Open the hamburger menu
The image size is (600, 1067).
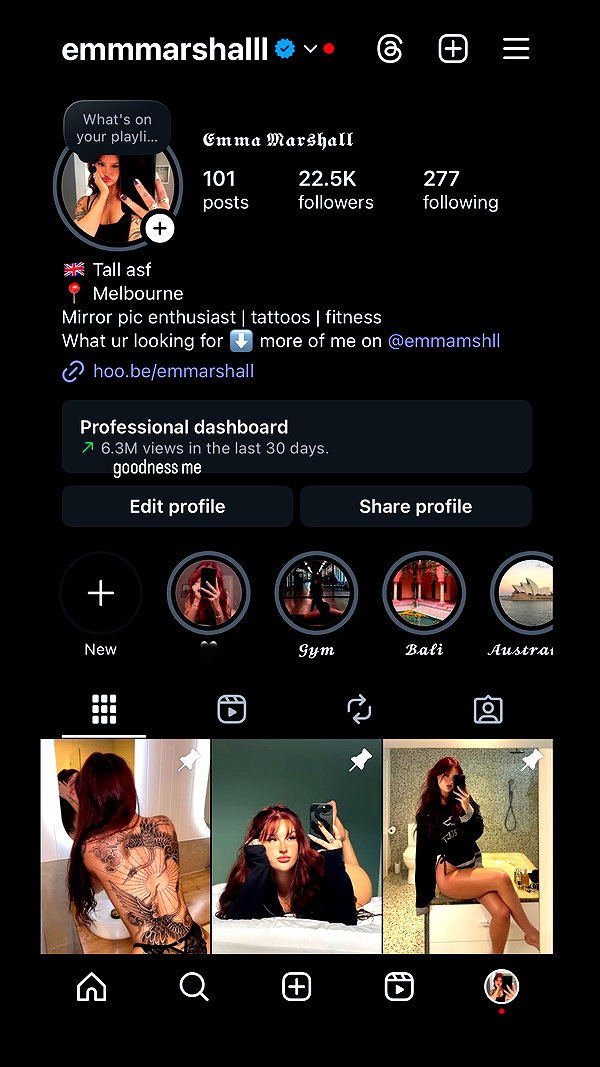pyautogui.click(x=516, y=49)
